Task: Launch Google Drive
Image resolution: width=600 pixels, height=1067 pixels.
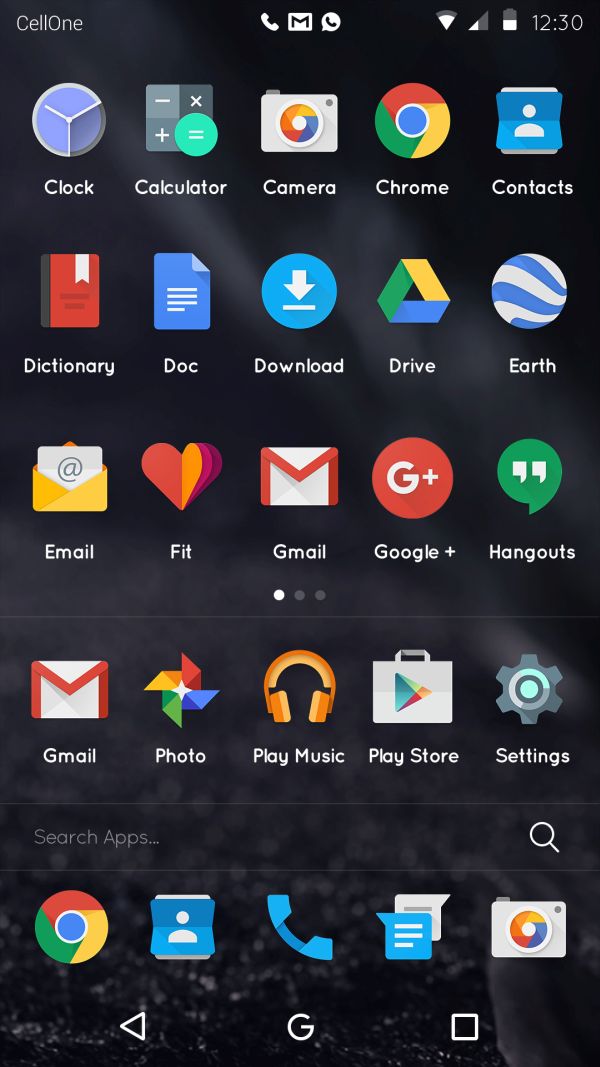Action: coord(413,292)
